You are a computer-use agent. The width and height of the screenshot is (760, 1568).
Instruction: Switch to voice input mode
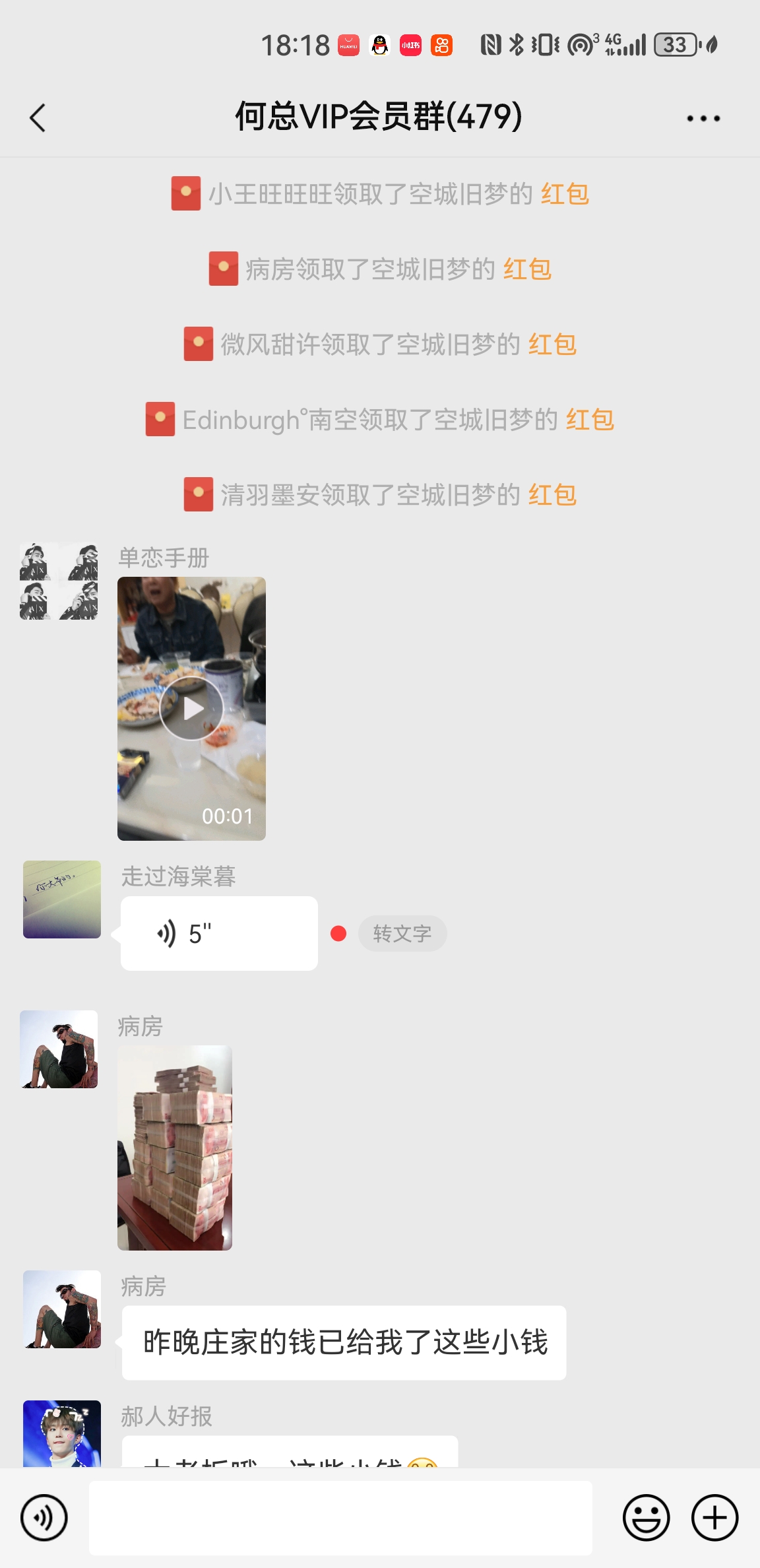pos(44,1517)
